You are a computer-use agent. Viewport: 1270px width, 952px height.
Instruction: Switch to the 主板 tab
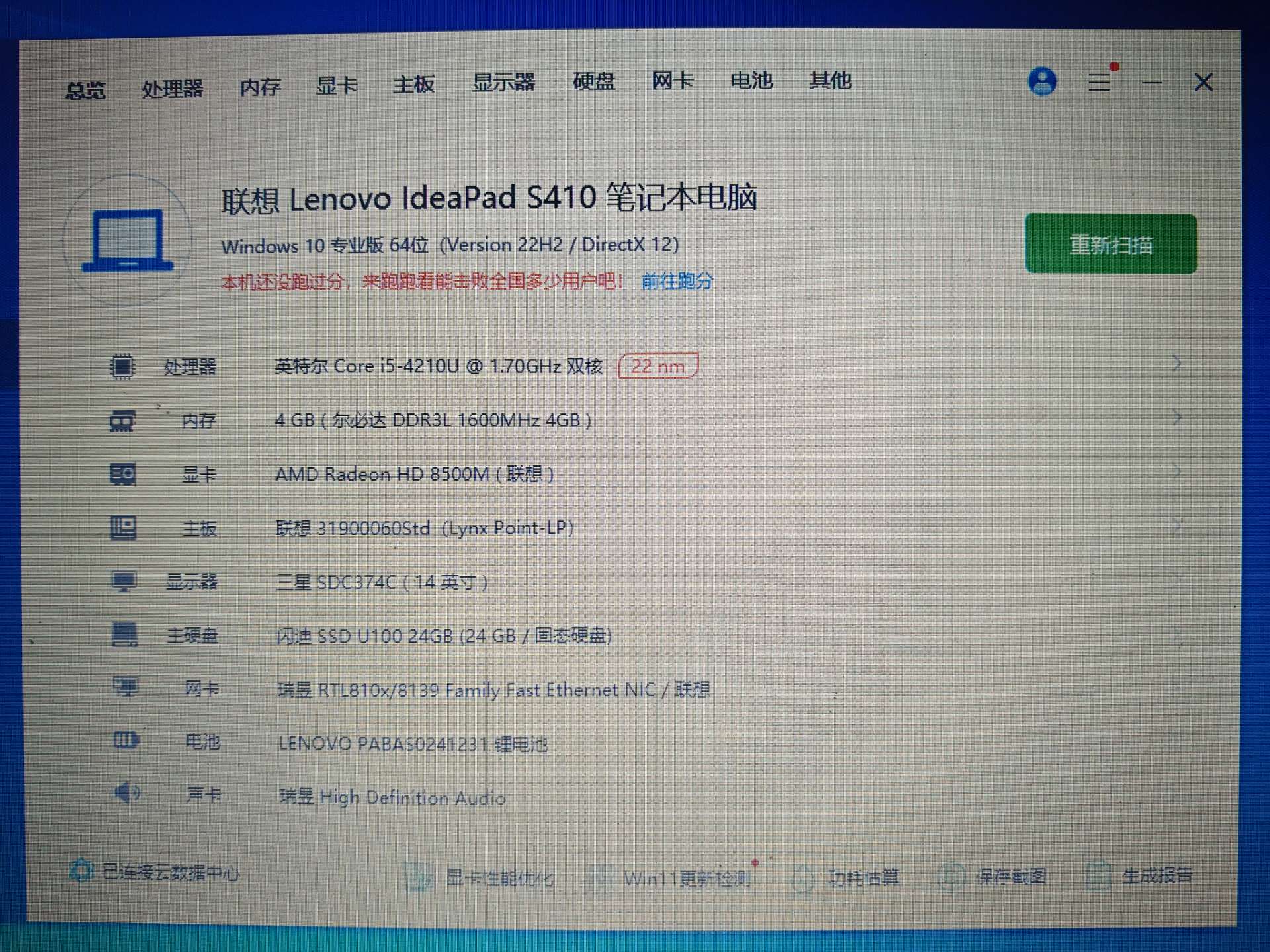click(x=413, y=84)
